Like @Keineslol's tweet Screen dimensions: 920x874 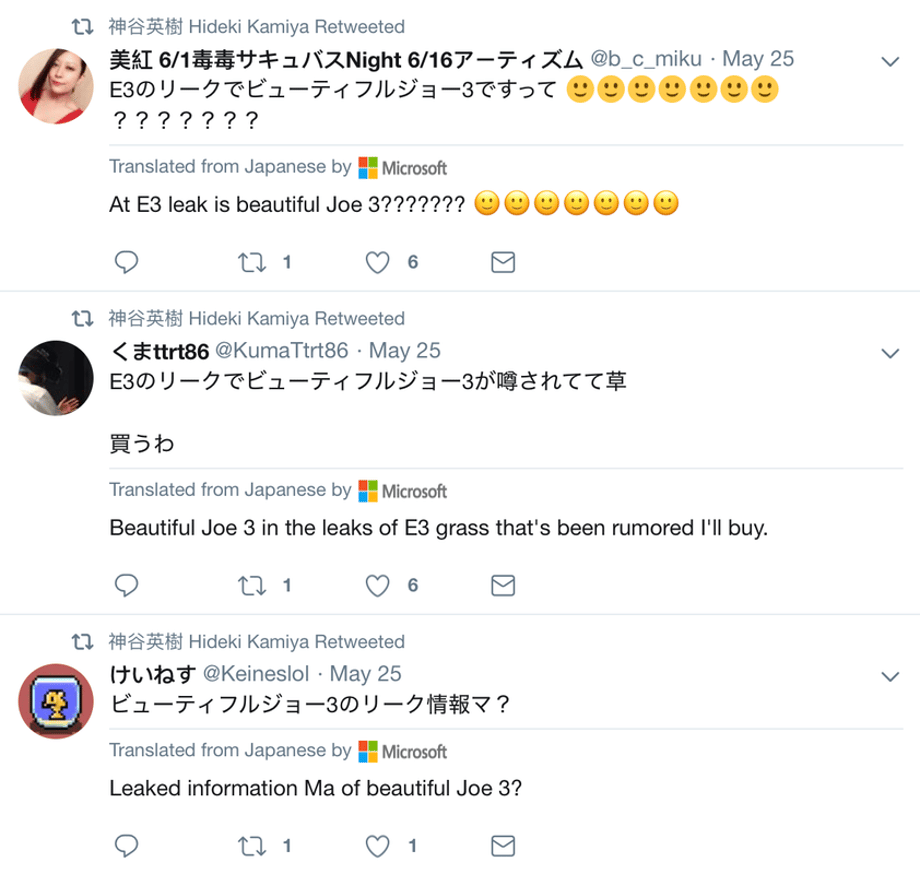click(376, 846)
